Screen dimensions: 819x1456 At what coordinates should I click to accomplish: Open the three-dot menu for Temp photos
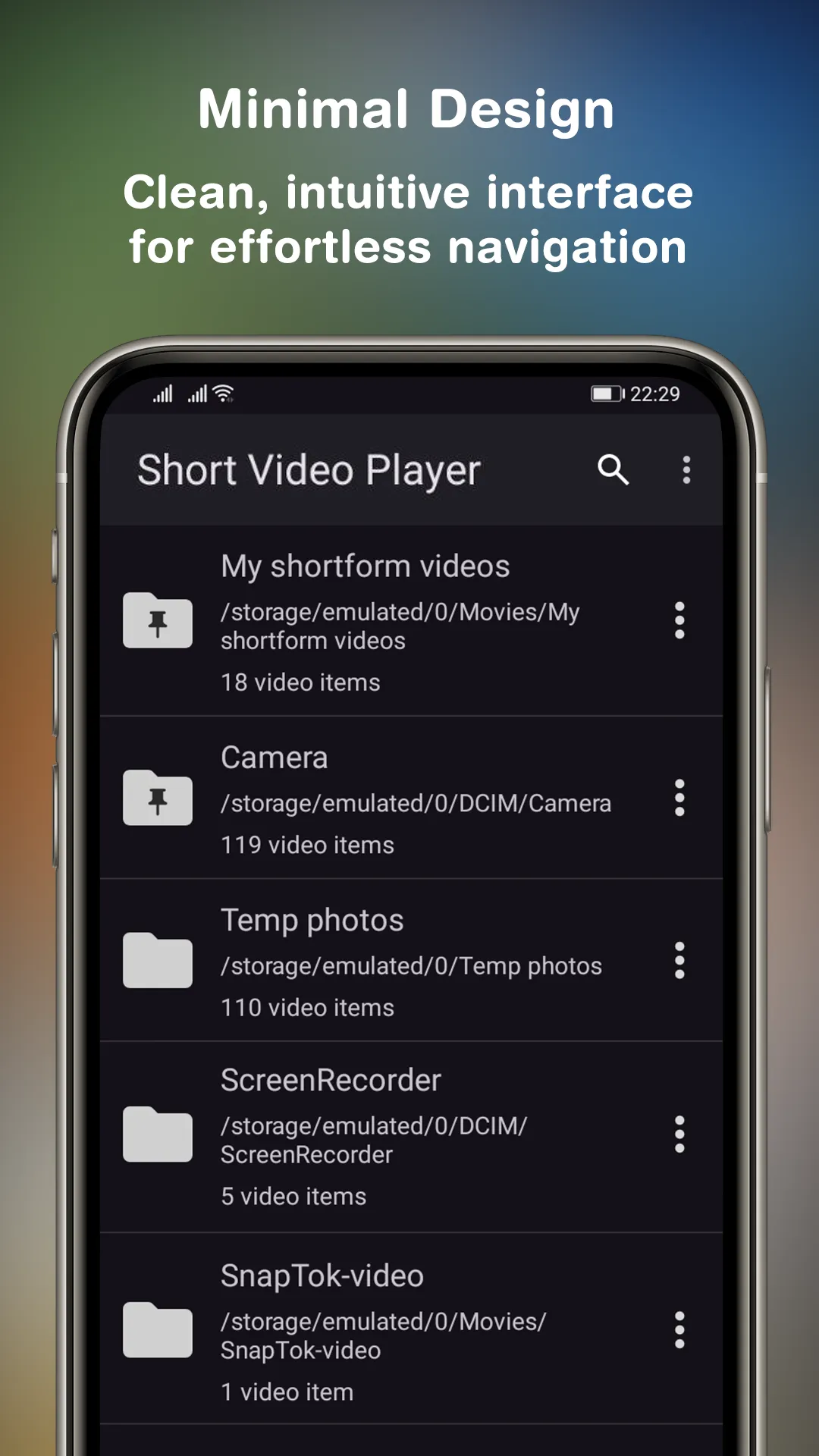point(679,959)
